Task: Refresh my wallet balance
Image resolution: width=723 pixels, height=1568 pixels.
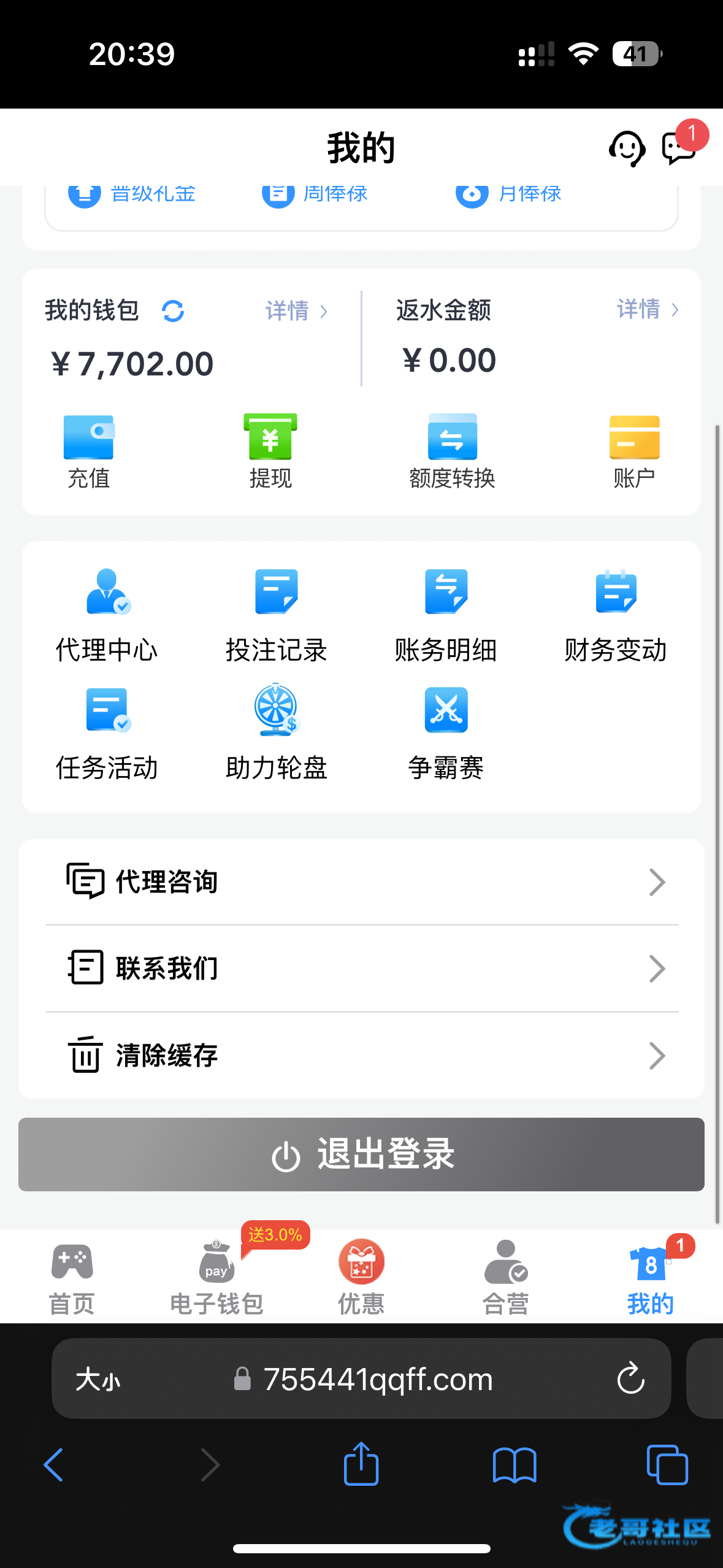Action: coord(173,311)
